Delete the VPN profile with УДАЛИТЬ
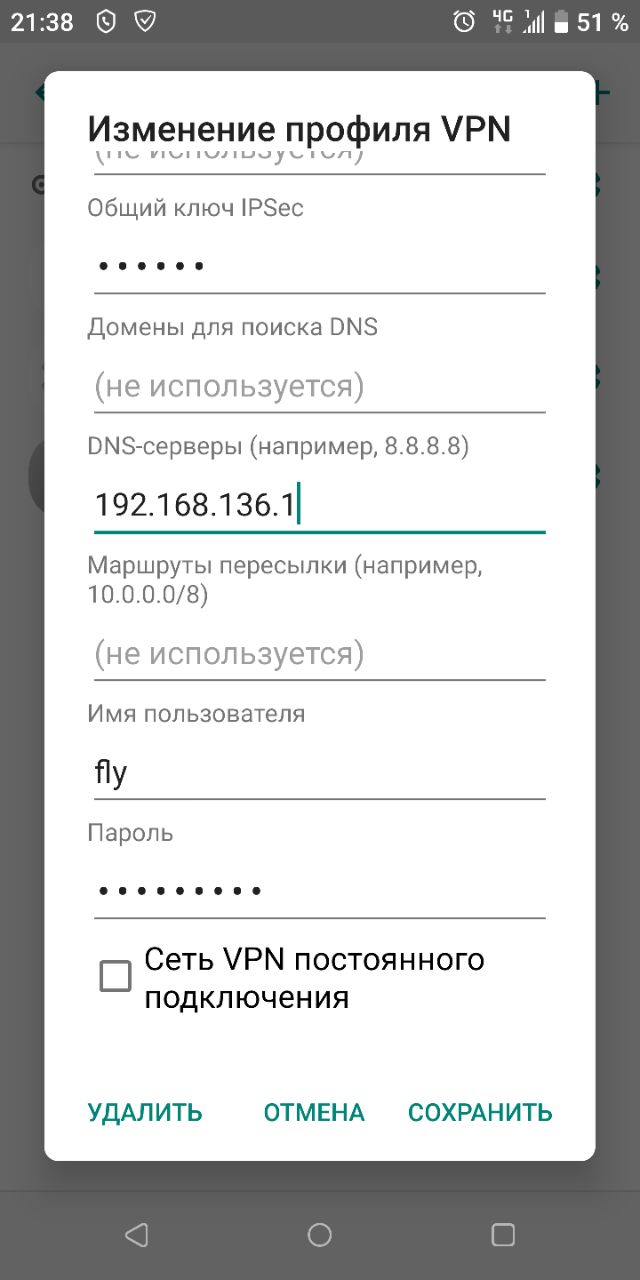The height and width of the screenshot is (1280, 640). 145,1112
